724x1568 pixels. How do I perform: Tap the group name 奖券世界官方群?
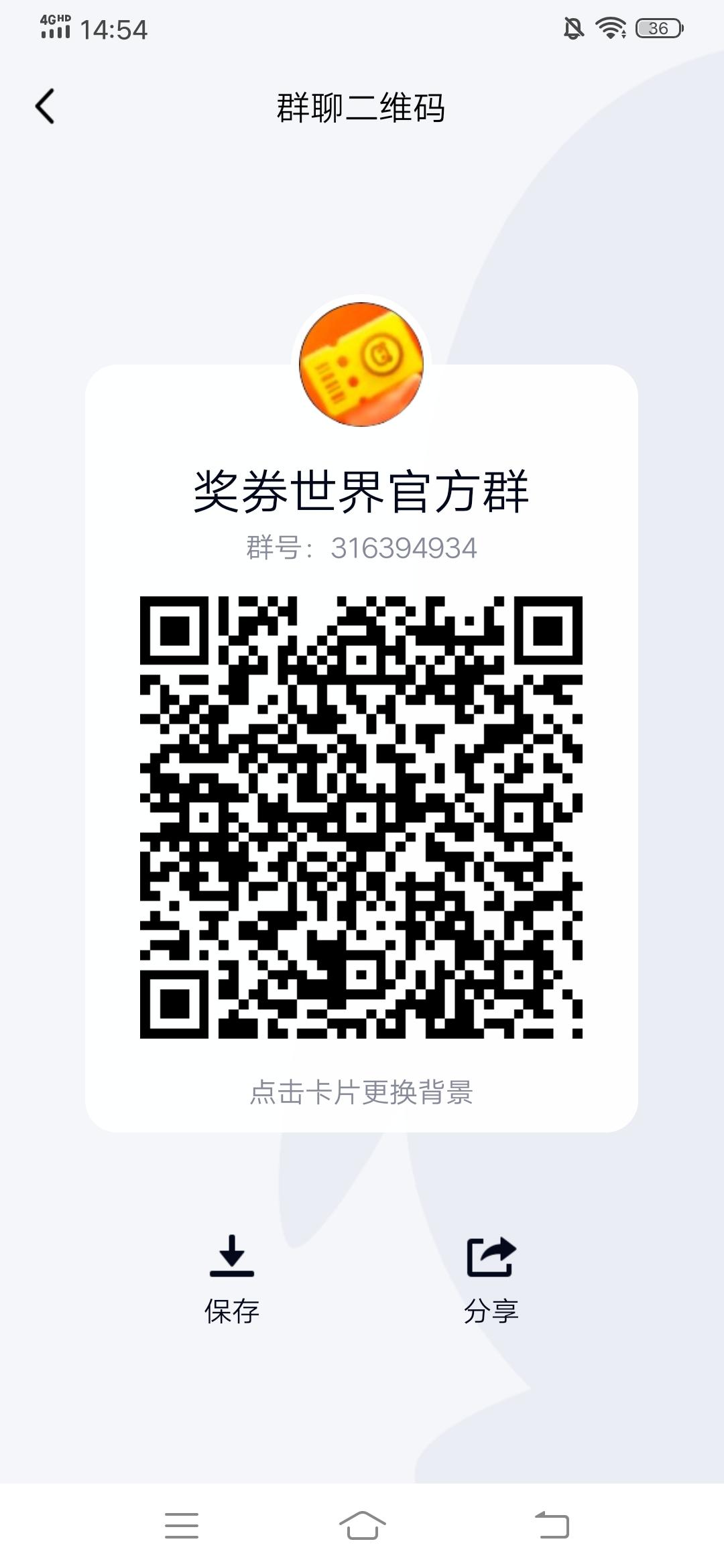tap(362, 491)
